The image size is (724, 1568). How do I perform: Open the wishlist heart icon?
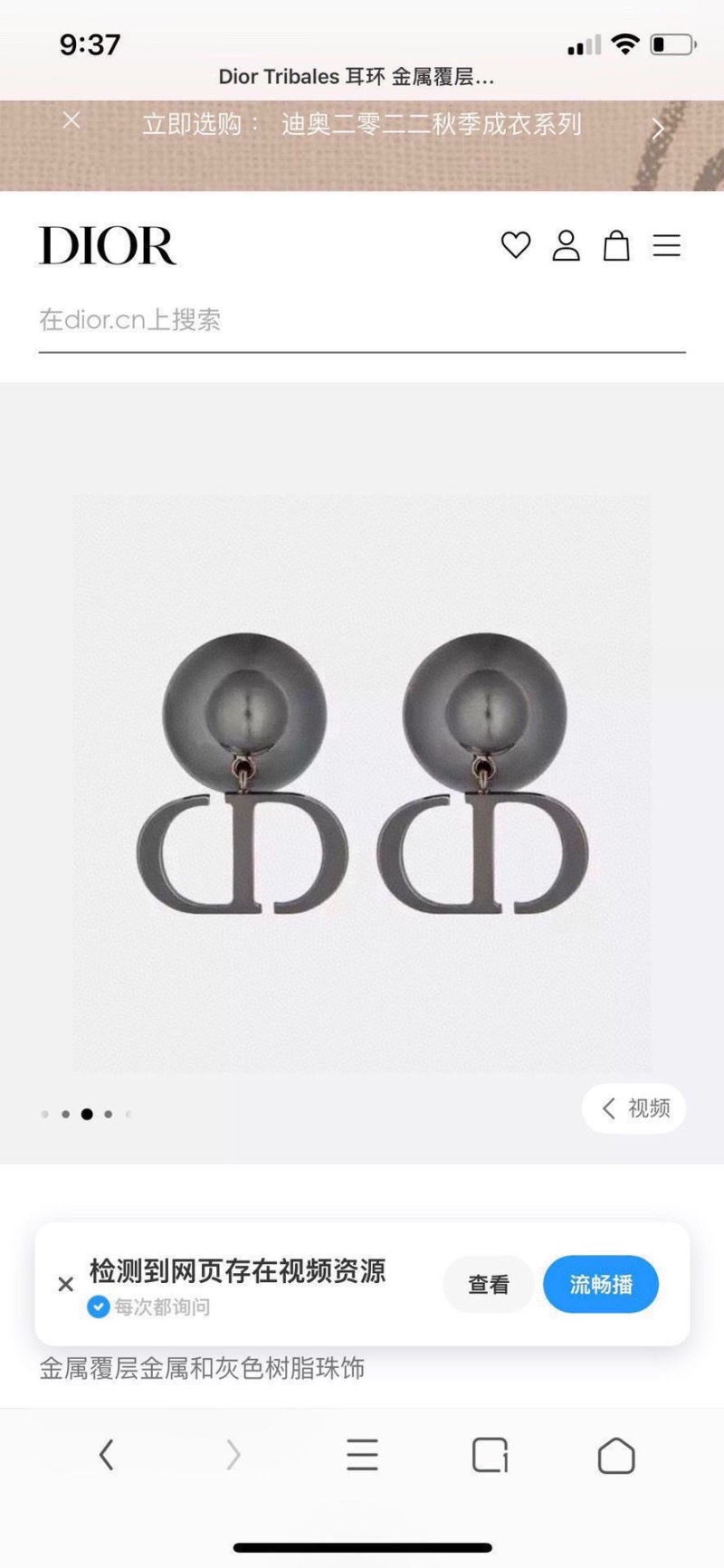pyautogui.click(x=516, y=245)
